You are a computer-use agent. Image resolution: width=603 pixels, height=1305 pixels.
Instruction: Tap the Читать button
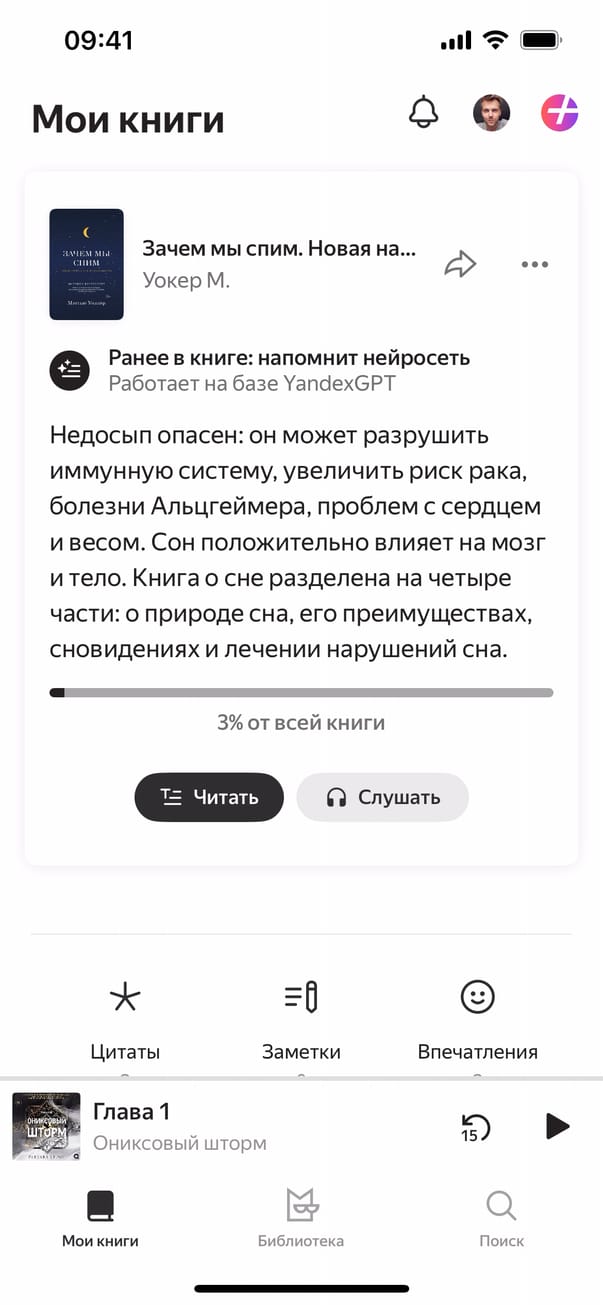pos(209,797)
